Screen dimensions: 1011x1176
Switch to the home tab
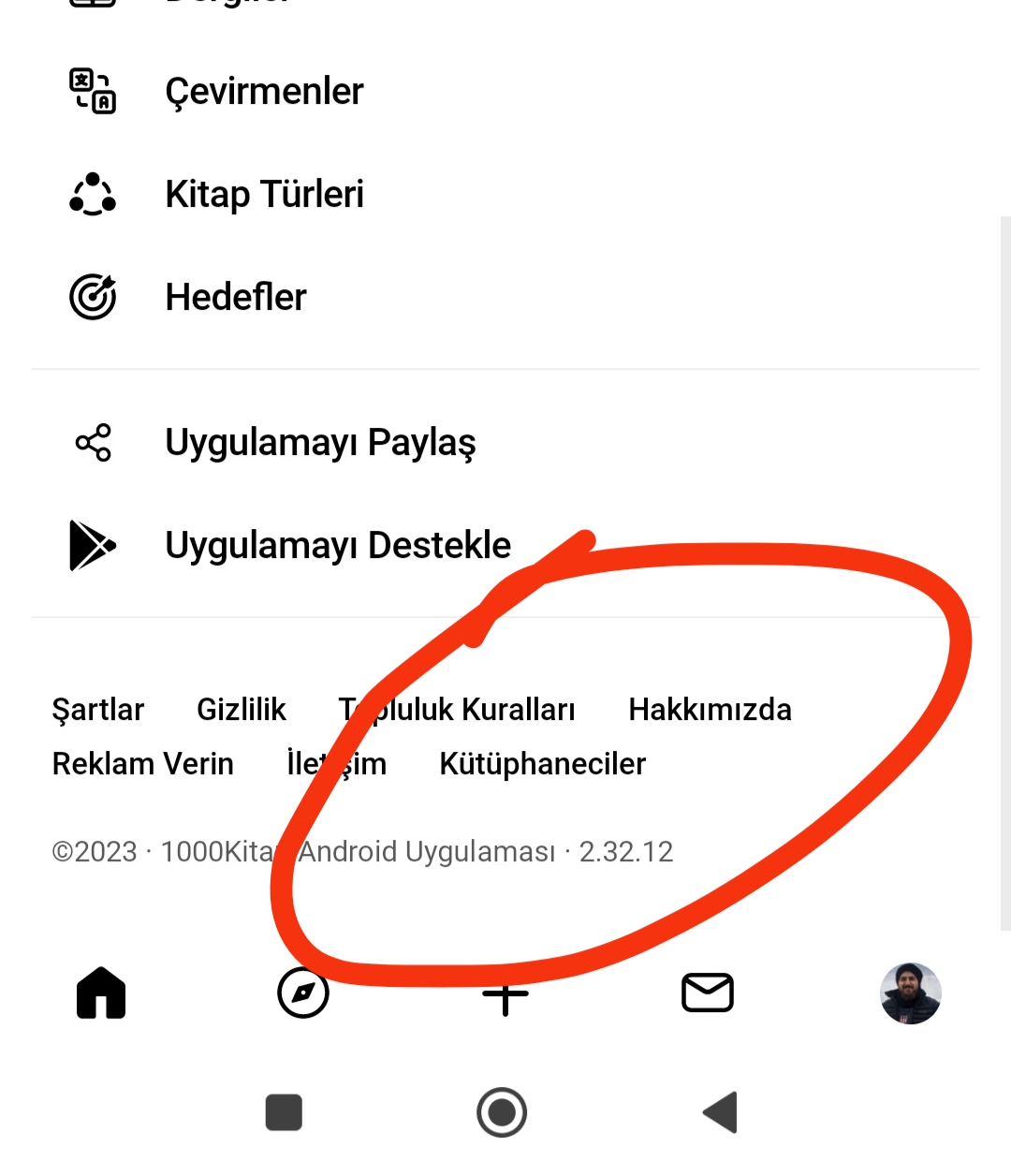[x=101, y=992]
